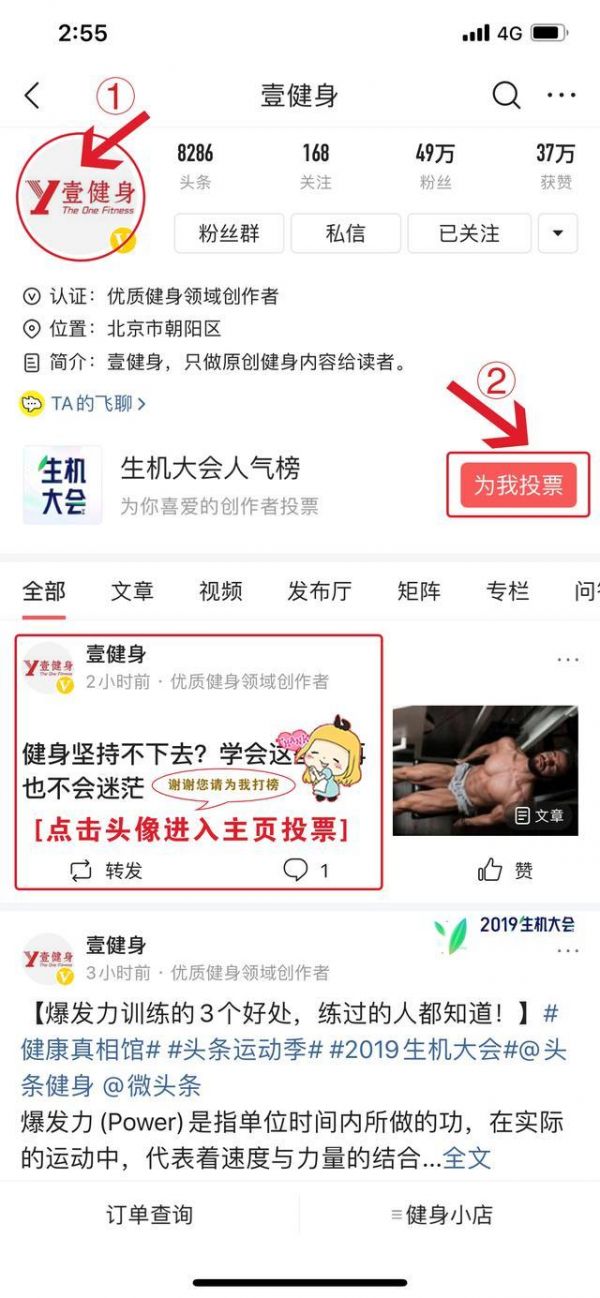Go back using the top-left arrow
This screenshot has height=1298, width=600.
pos(32,96)
